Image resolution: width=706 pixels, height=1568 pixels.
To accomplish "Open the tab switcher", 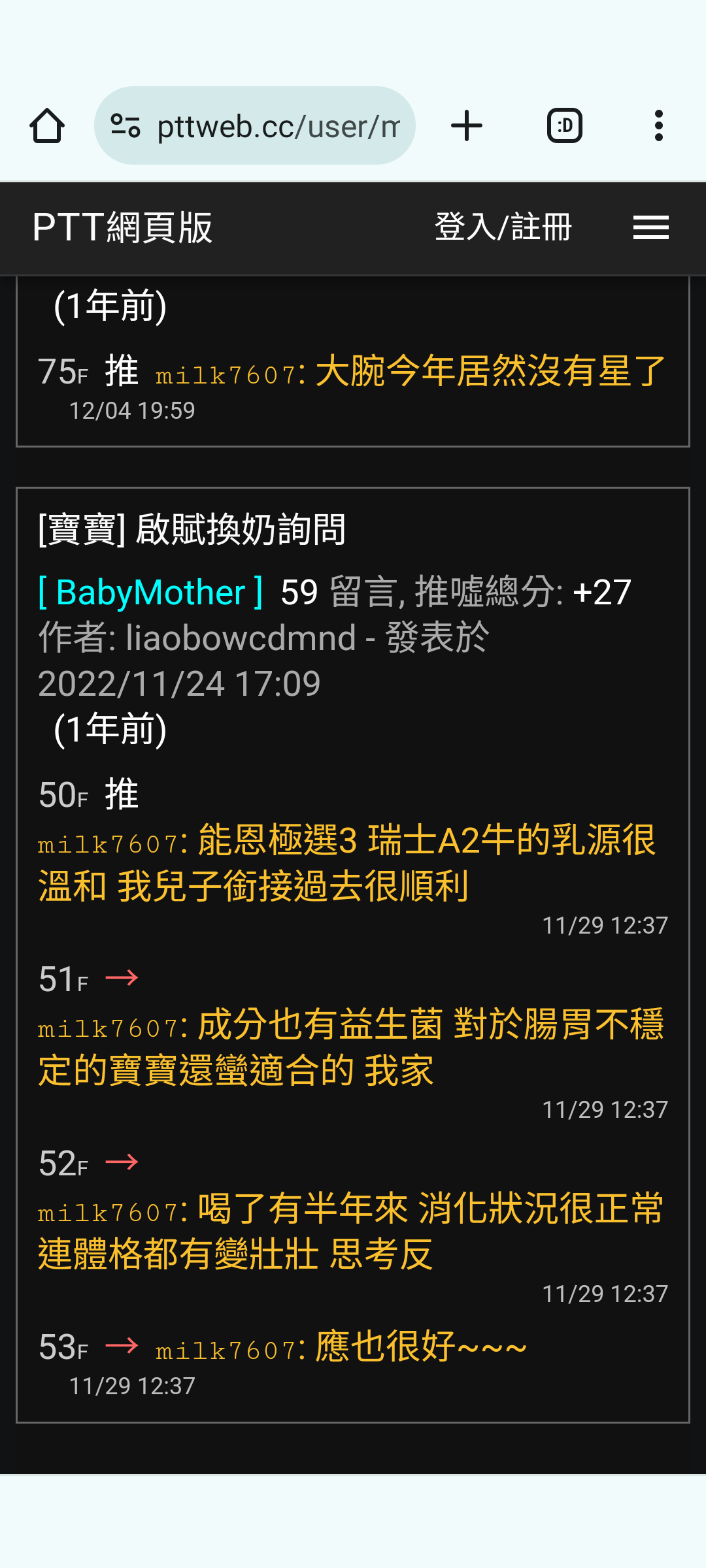I will click(564, 125).
